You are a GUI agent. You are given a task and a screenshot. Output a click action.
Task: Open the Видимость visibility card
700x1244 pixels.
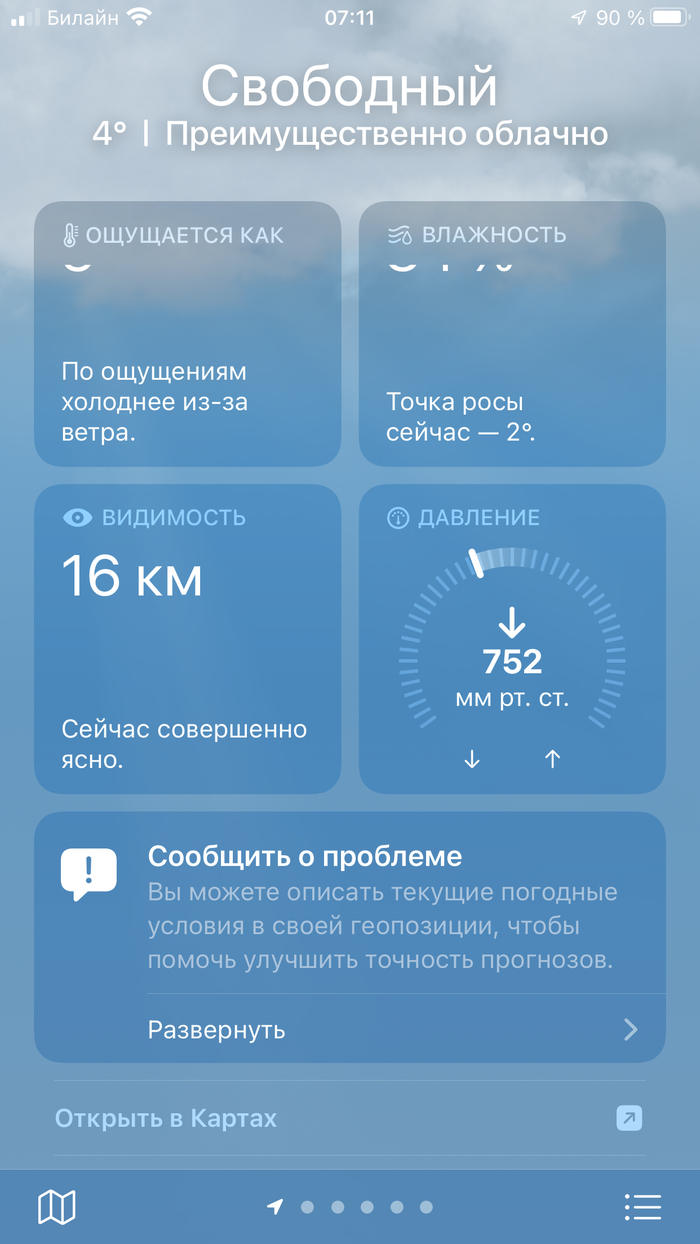(x=188, y=639)
